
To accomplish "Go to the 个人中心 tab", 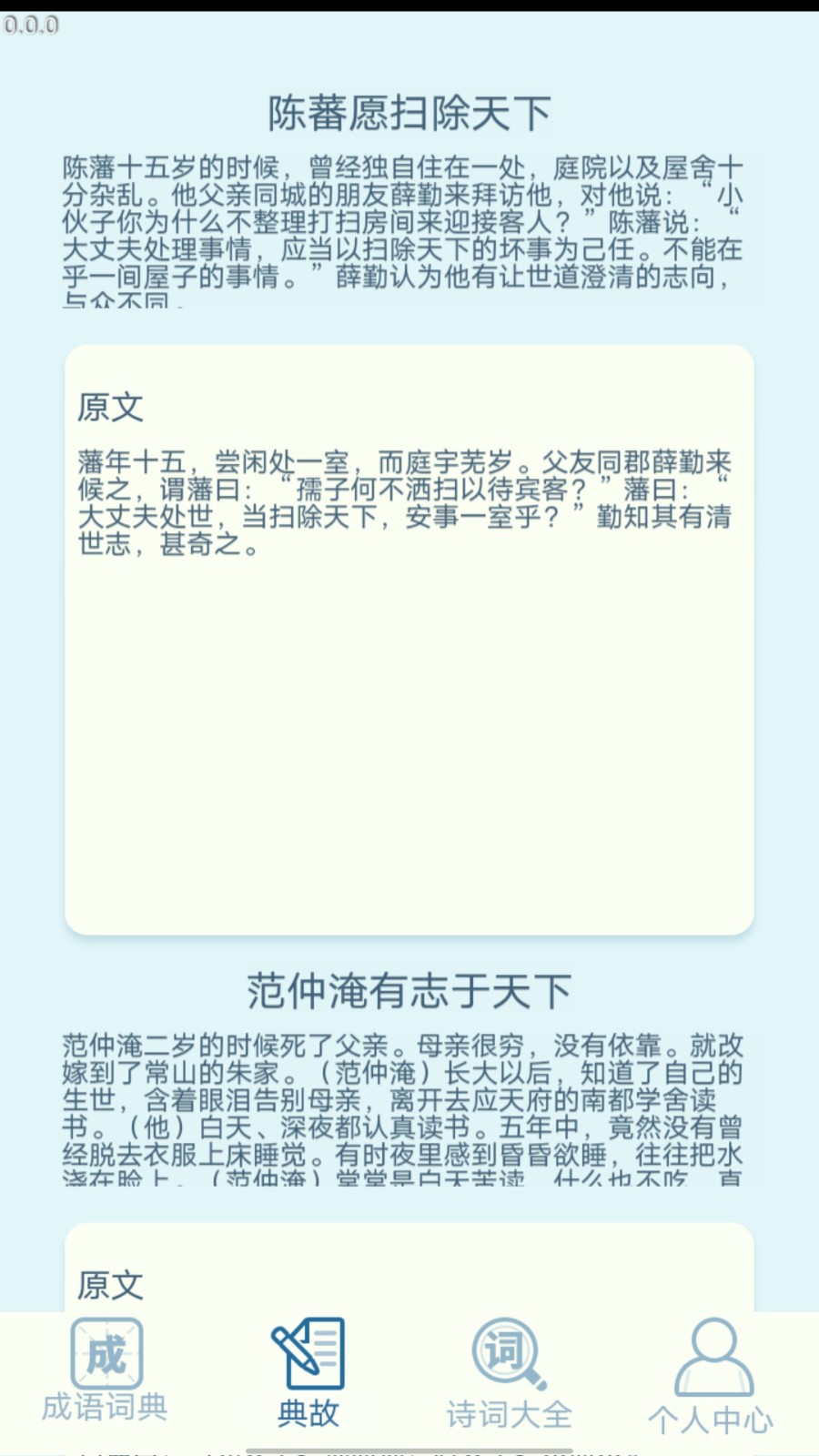I will 712,1376.
